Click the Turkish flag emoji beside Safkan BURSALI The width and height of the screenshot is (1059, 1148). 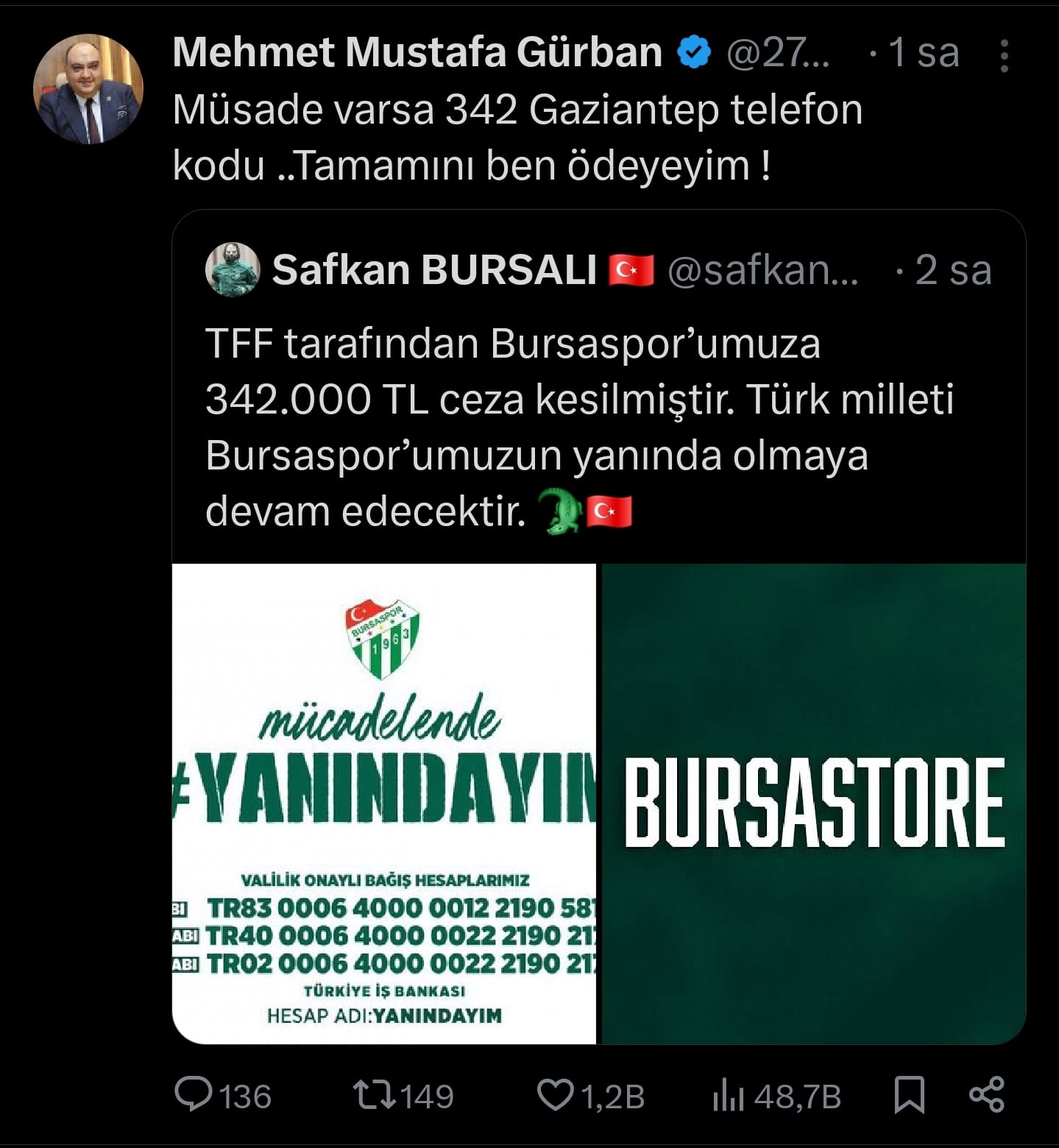(629, 271)
